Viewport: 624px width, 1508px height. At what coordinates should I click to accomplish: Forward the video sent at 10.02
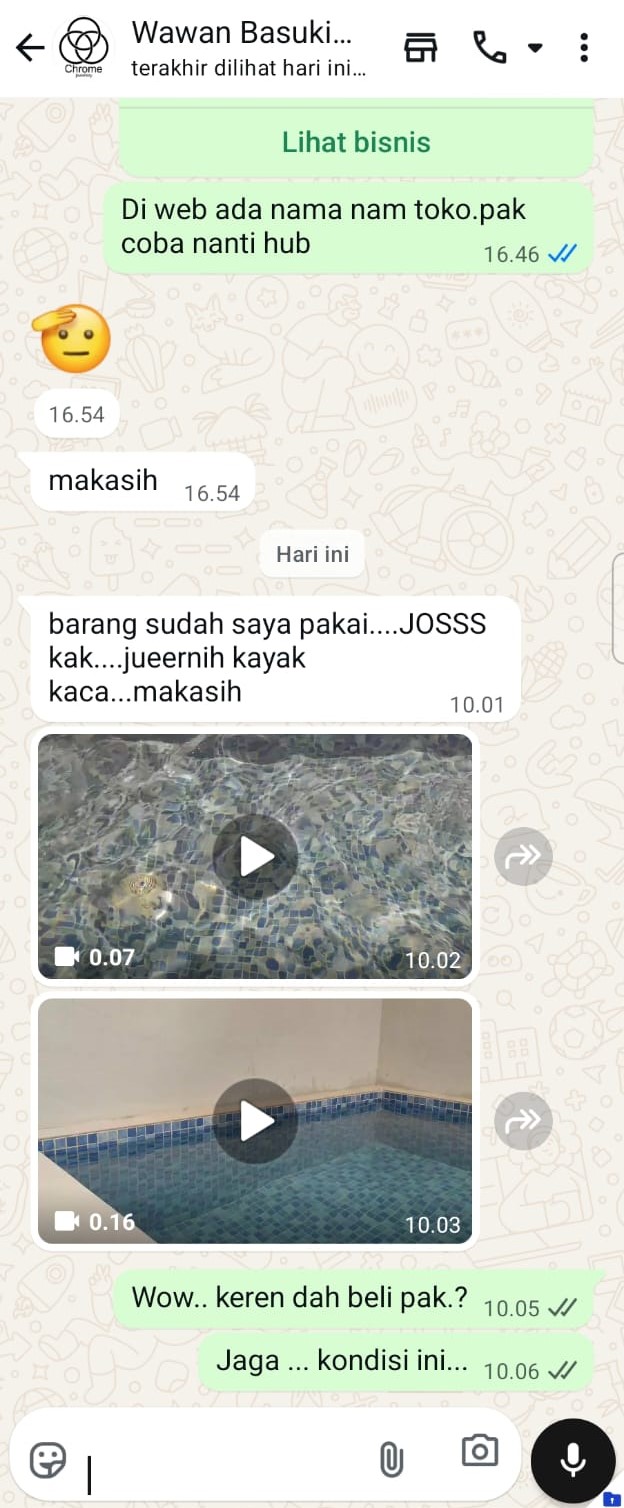523,856
